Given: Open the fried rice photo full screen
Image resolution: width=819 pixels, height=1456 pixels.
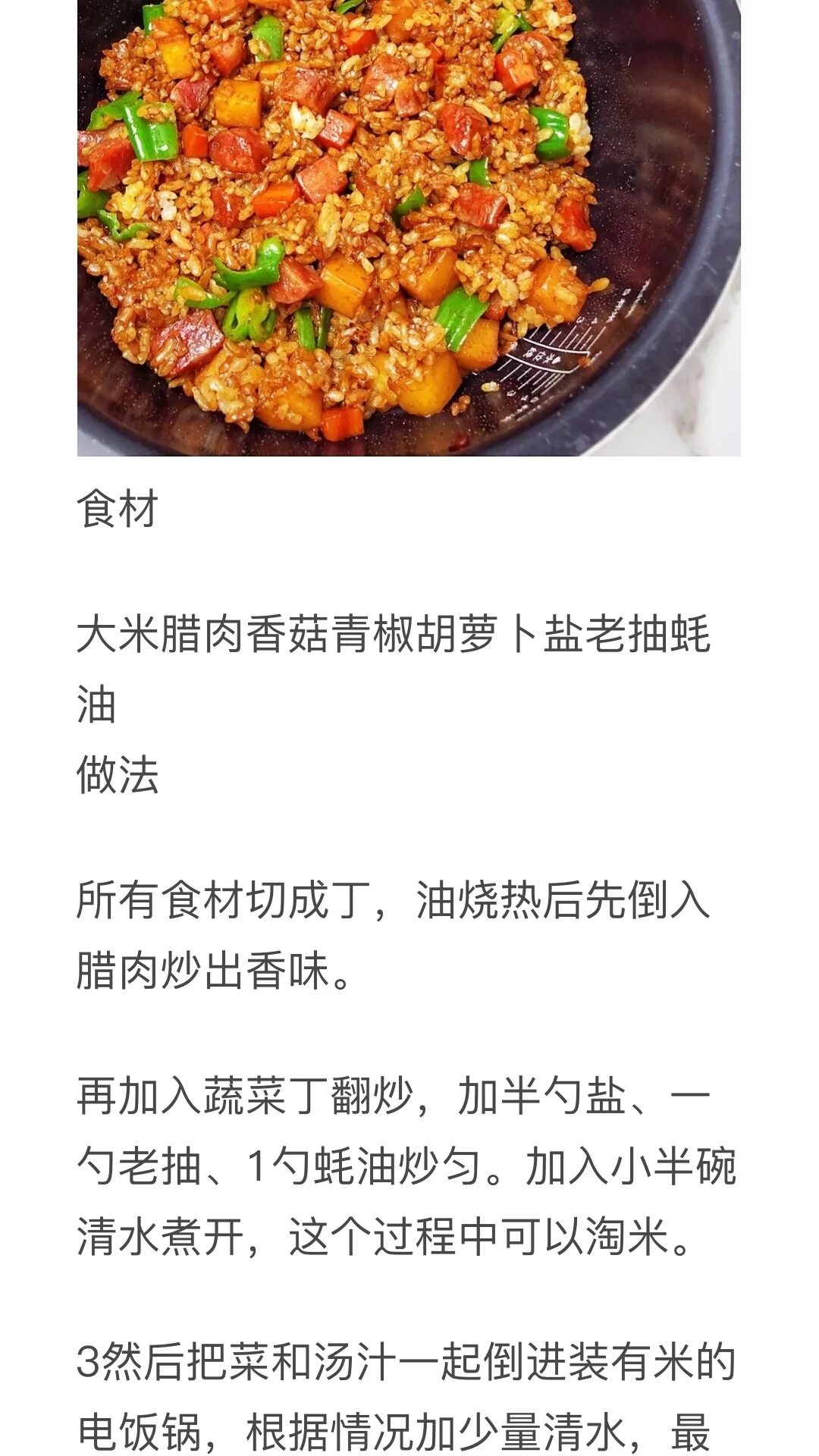Looking at the screenshot, I should pos(409,227).
